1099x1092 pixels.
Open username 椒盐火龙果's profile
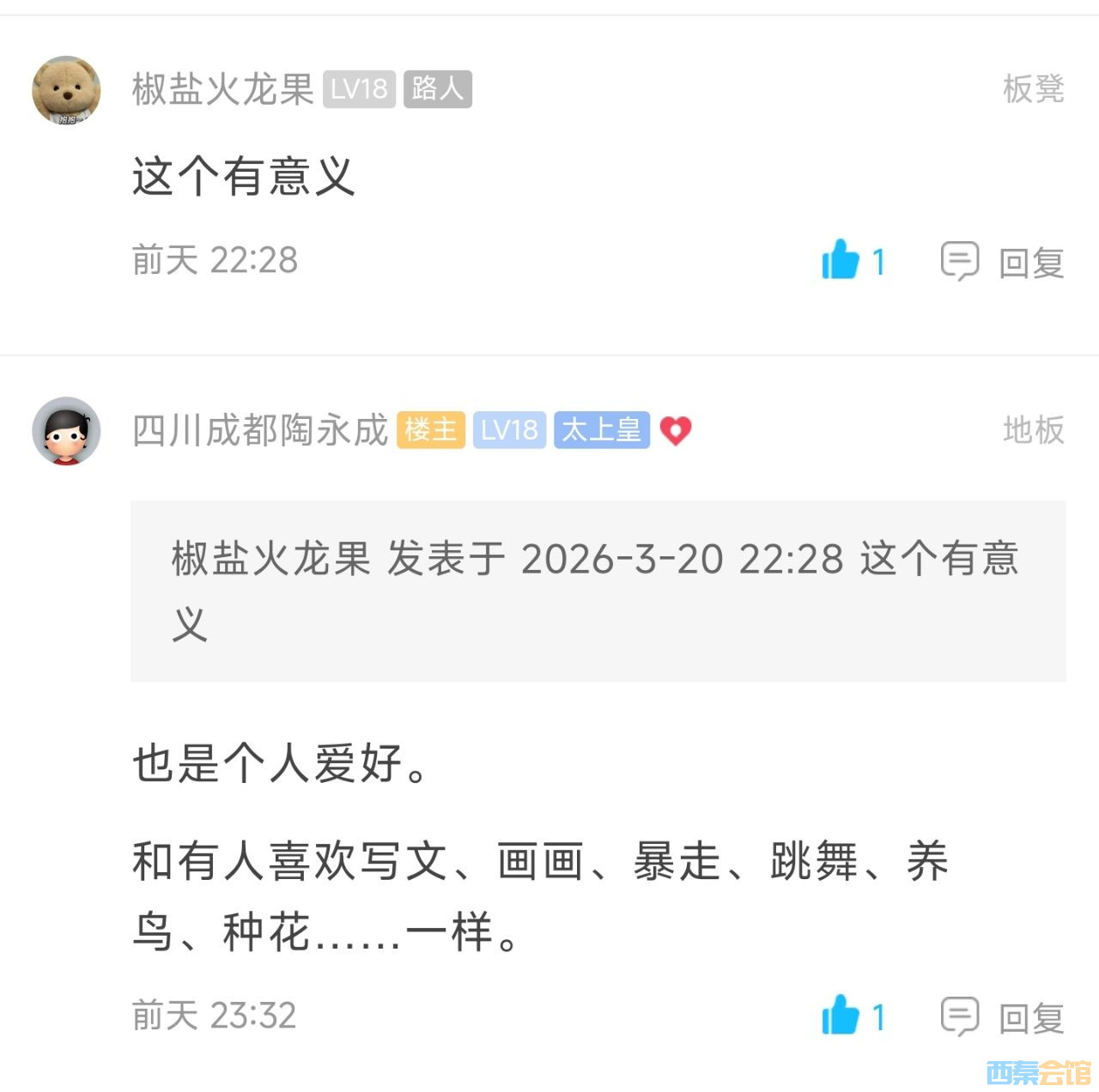tap(222, 89)
